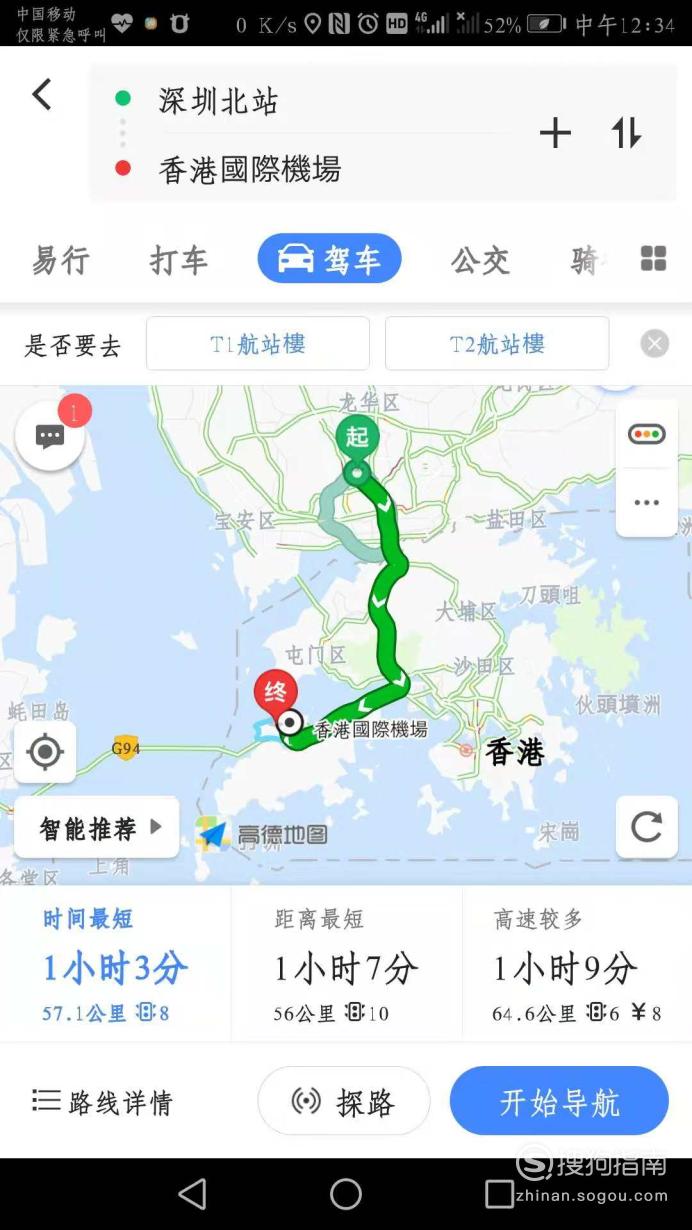Choose T1航站樓 as destination
Viewport: 692px width, 1230px height.
click(258, 344)
